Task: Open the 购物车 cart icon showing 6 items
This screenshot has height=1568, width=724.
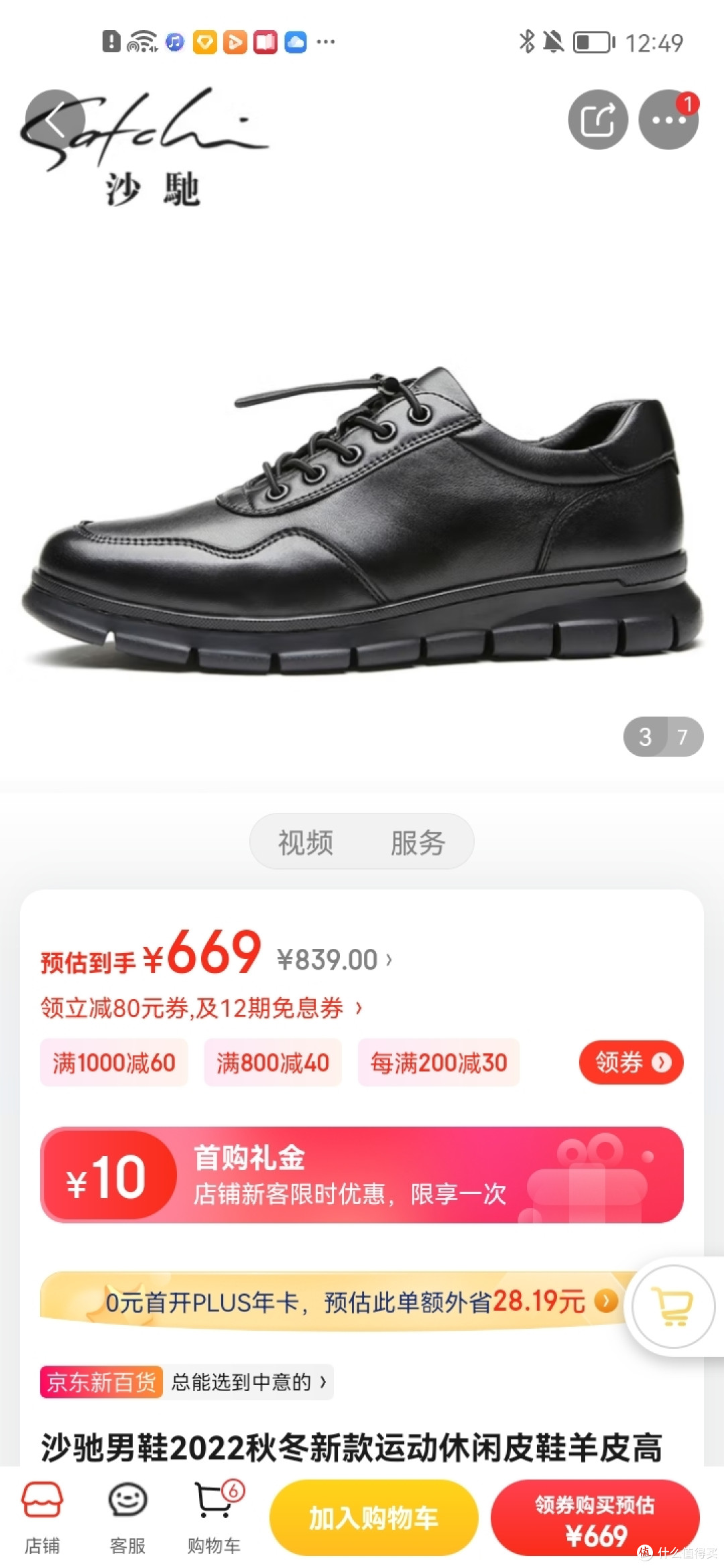Action: coord(213,1508)
